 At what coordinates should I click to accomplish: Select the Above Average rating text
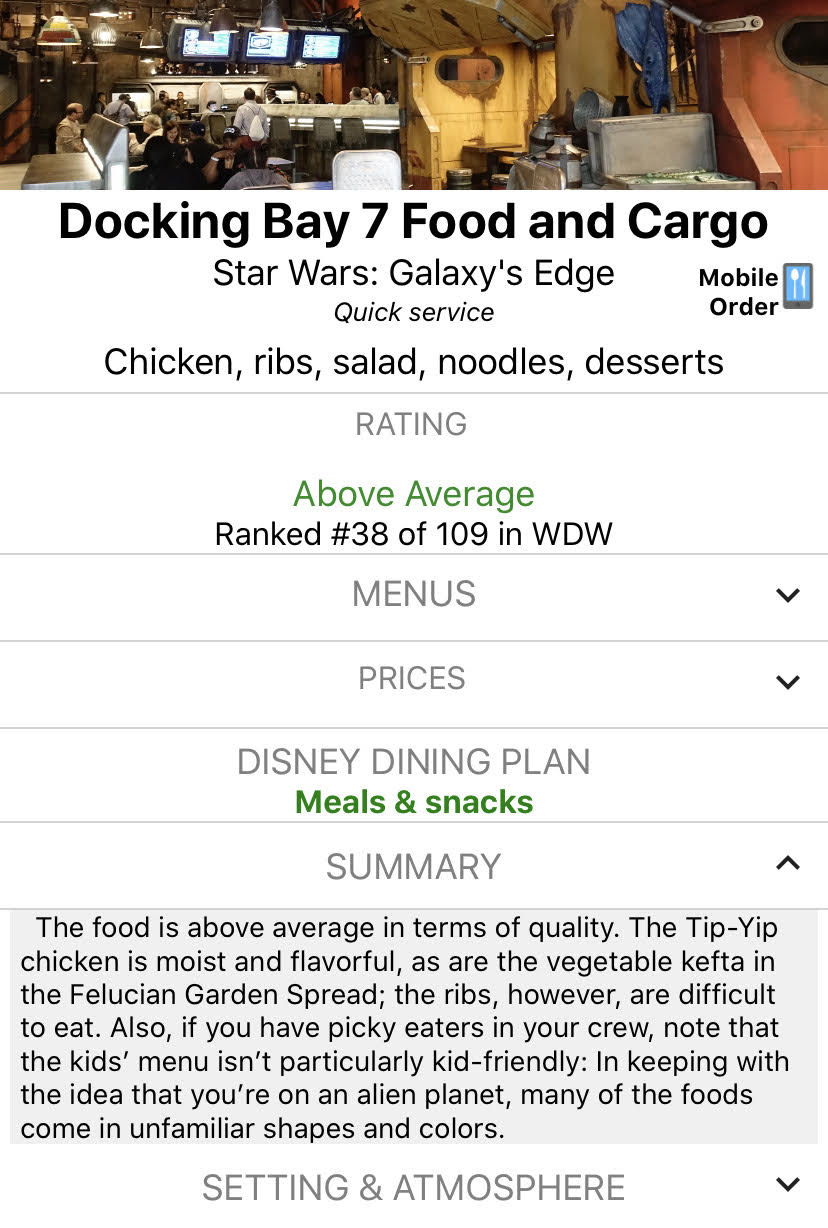pos(413,493)
